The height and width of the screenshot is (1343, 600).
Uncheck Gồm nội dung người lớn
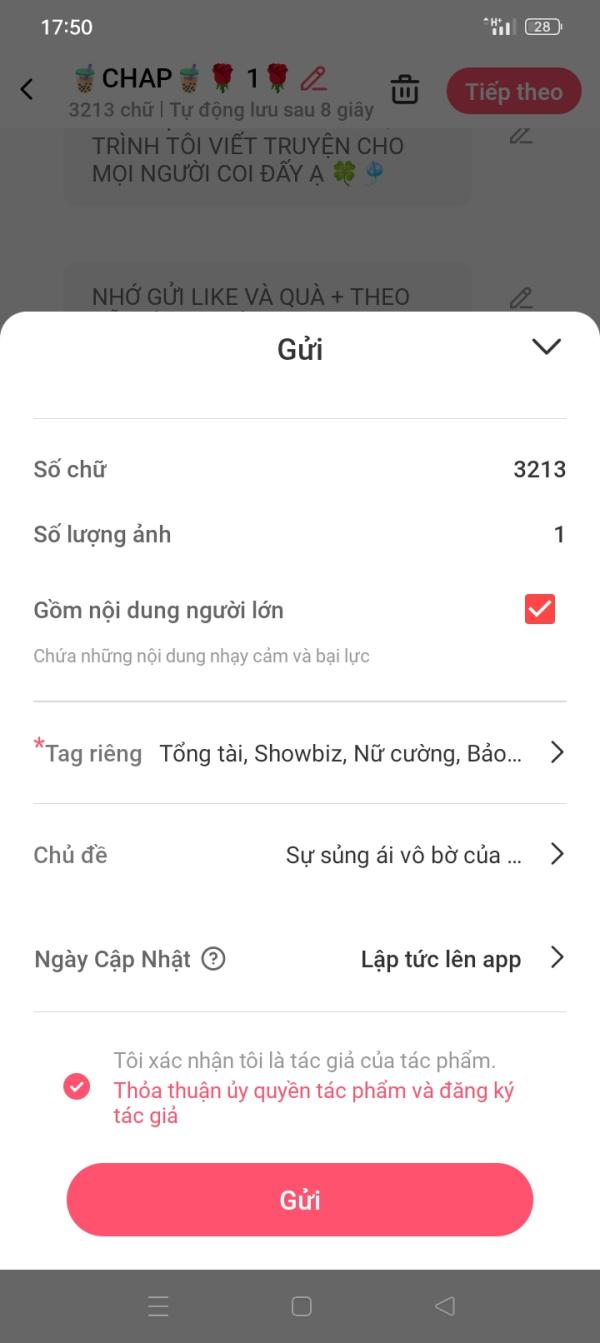[x=540, y=609]
